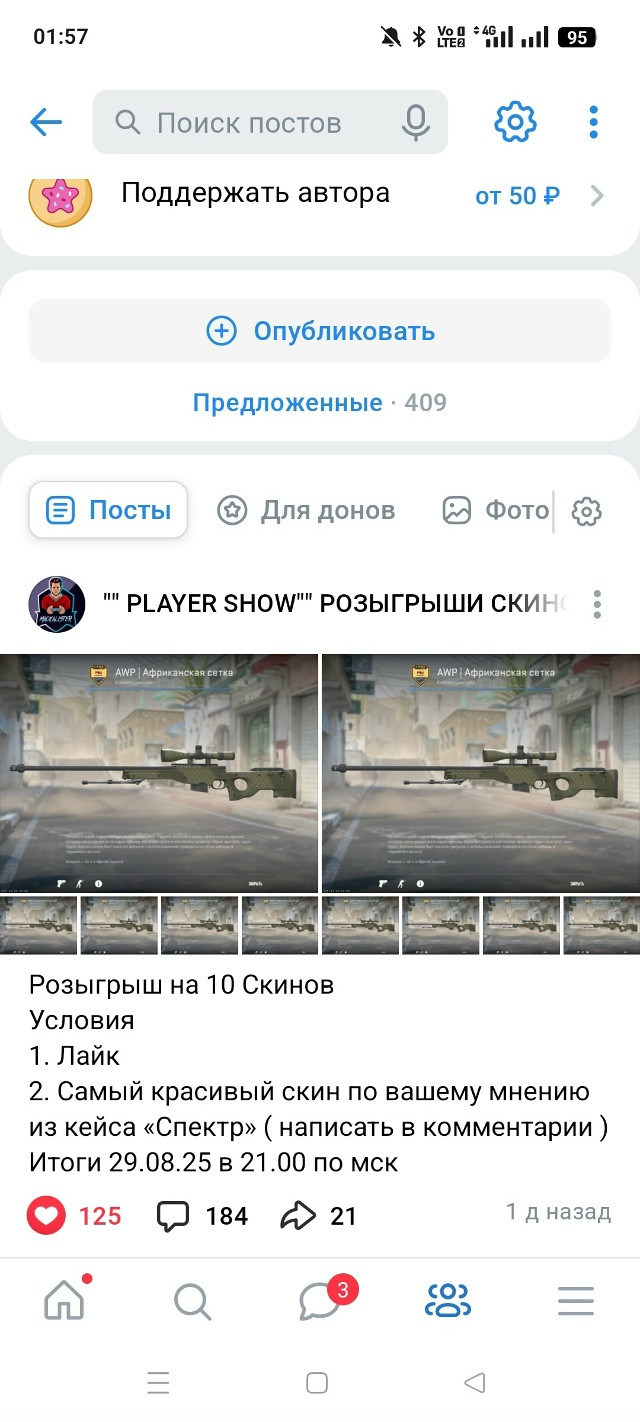This screenshot has height=1422, width=640.
Task: Open community settings gear in top bar
Action: pos(516,123)
